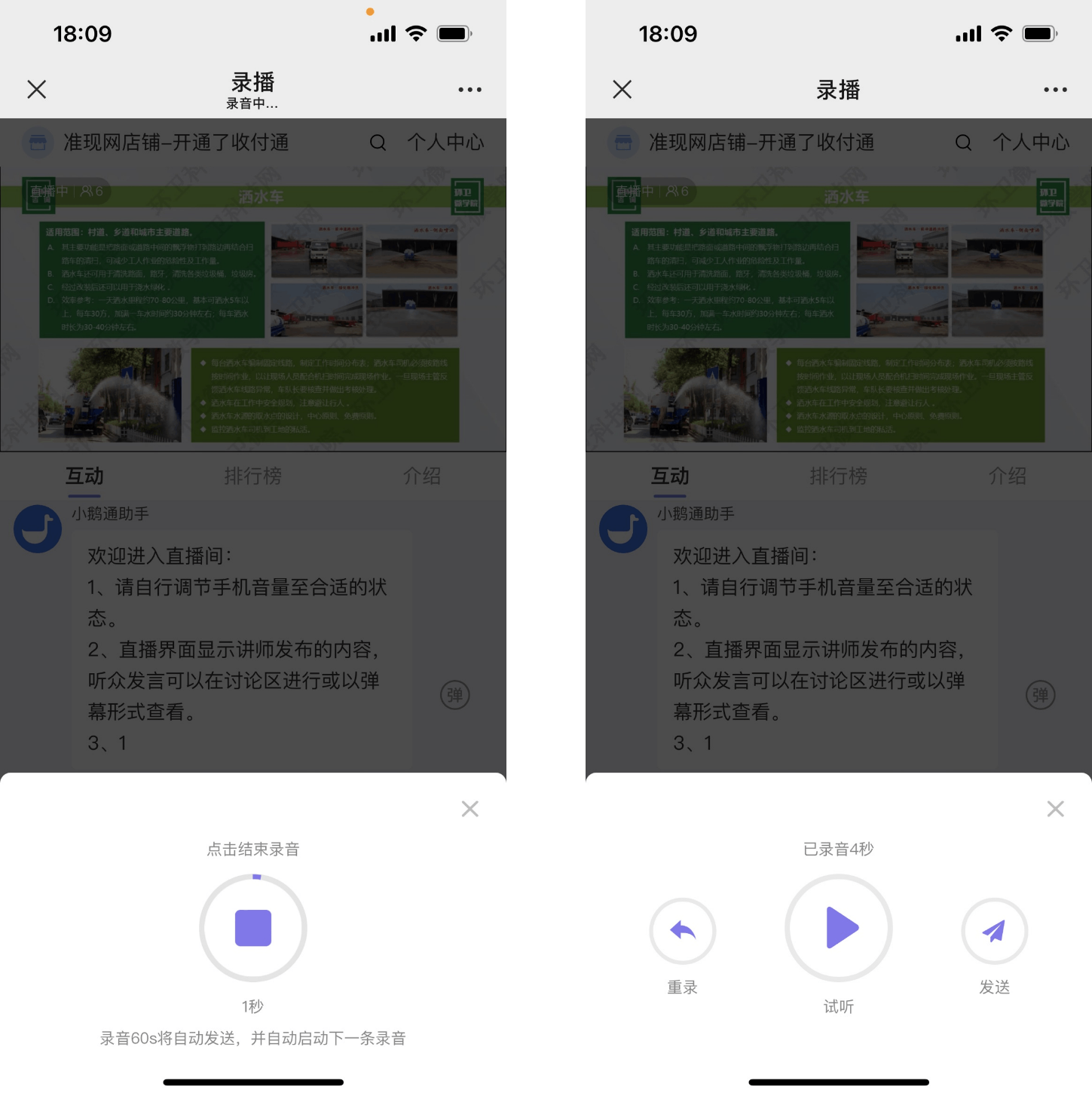Play the 试听 preview of the recording
This screenshot has height=1096, width=1092.
coord(838,928)
